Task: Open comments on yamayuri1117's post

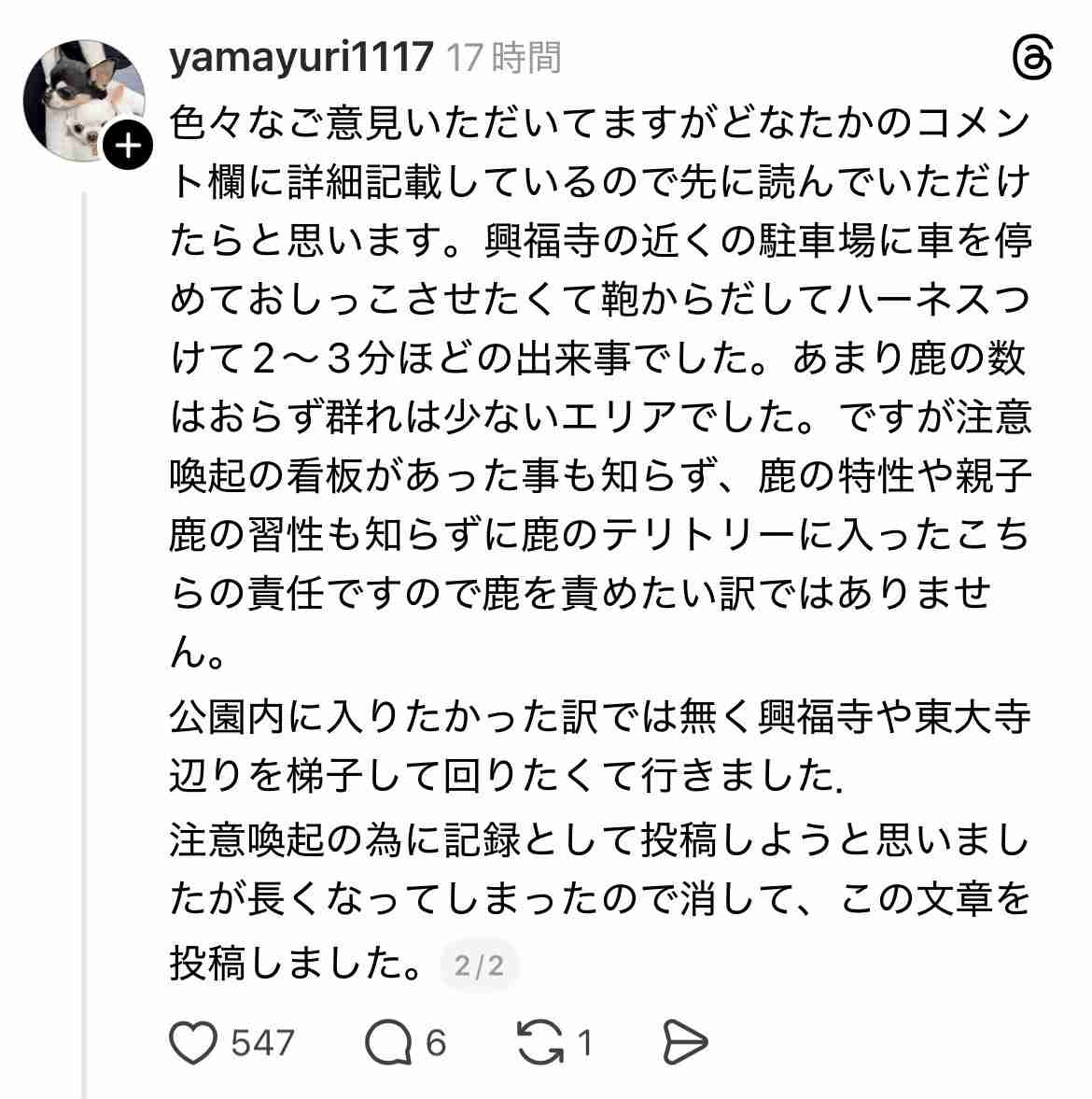Action: (x=390, y=1042)
